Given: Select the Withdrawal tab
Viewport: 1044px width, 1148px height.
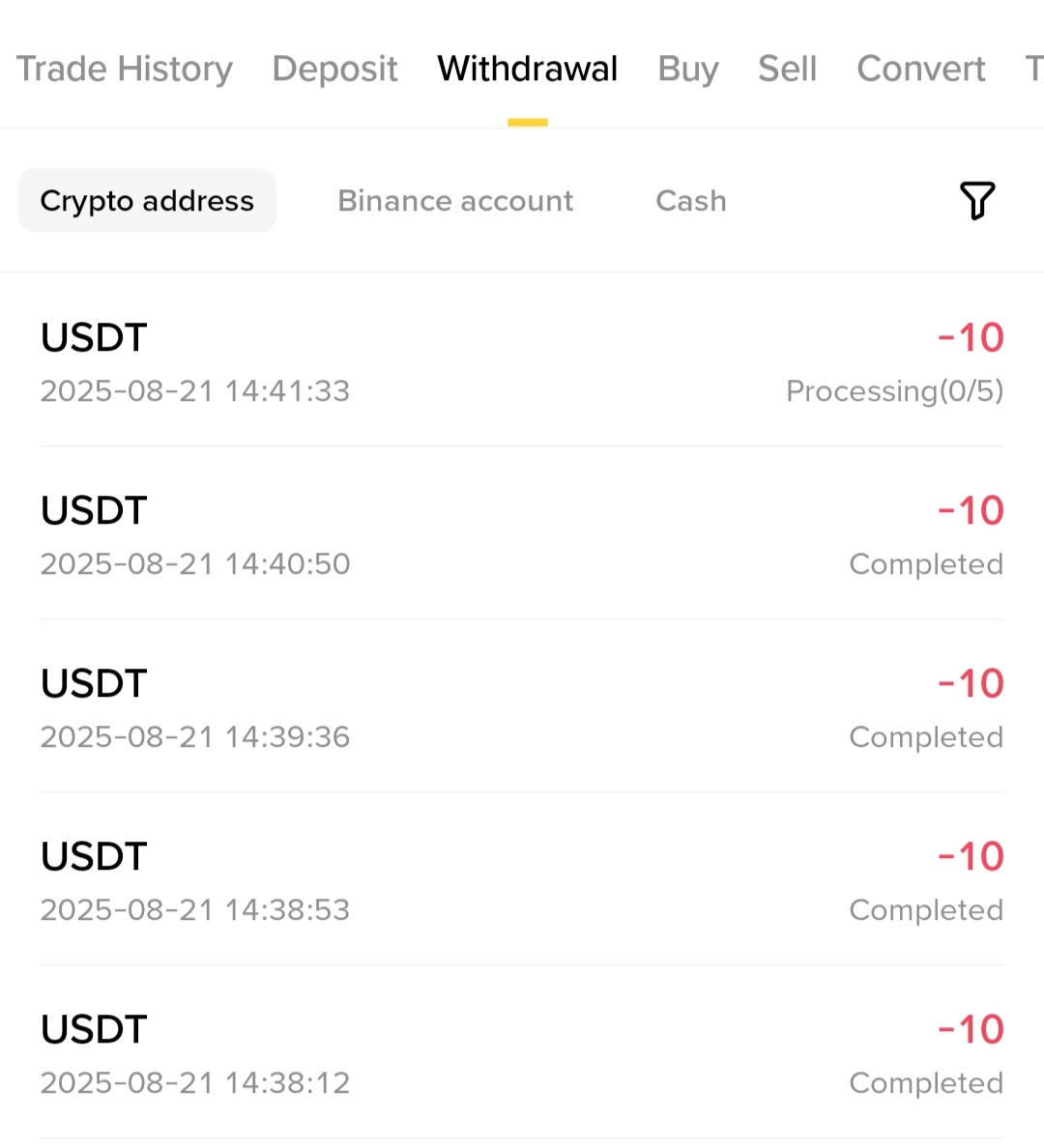Looking at the screenshot, I should pyautogui.click(x=527, y=69).
